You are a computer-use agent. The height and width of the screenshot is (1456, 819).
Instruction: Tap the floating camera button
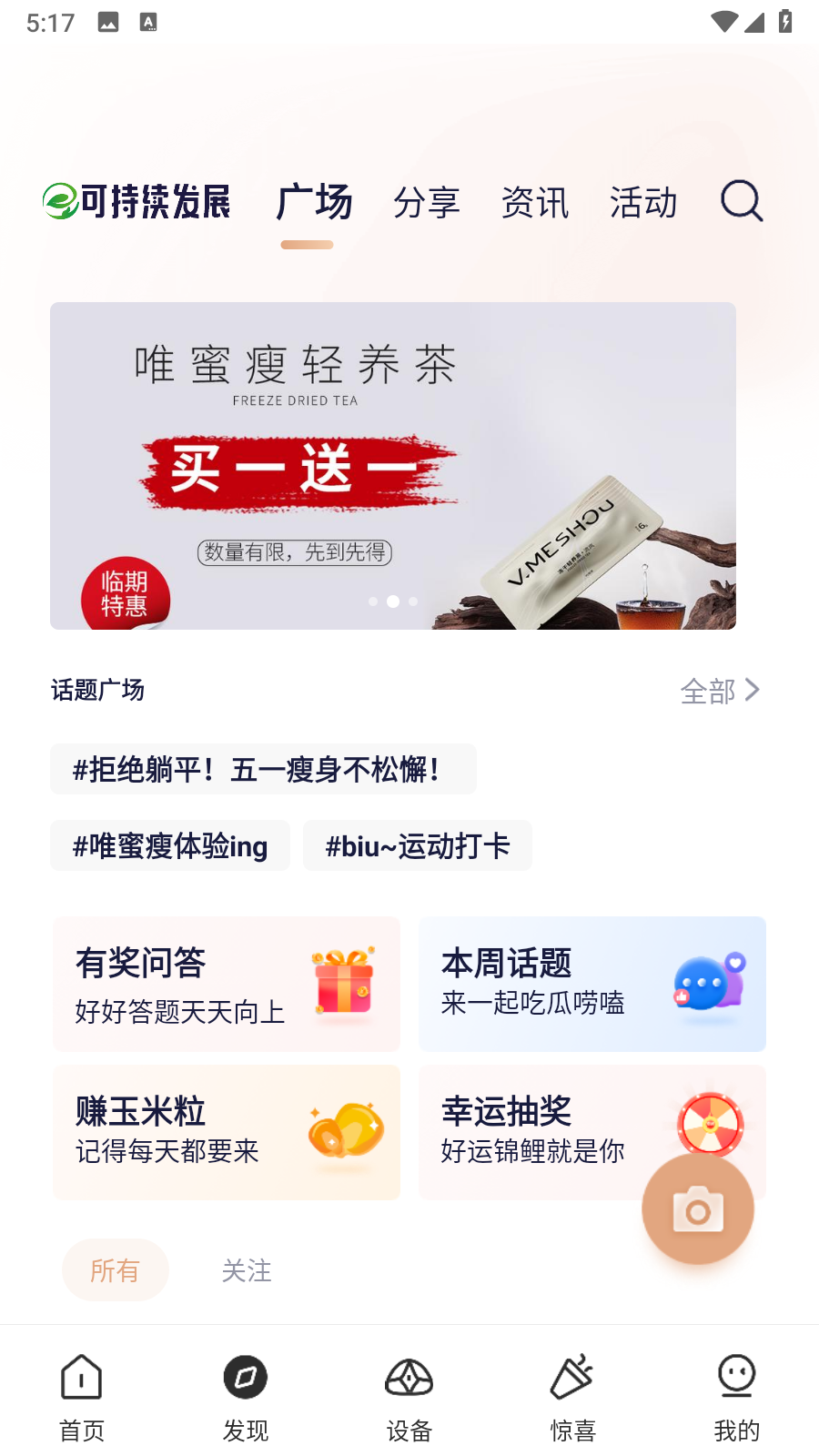coord(698,1209)
